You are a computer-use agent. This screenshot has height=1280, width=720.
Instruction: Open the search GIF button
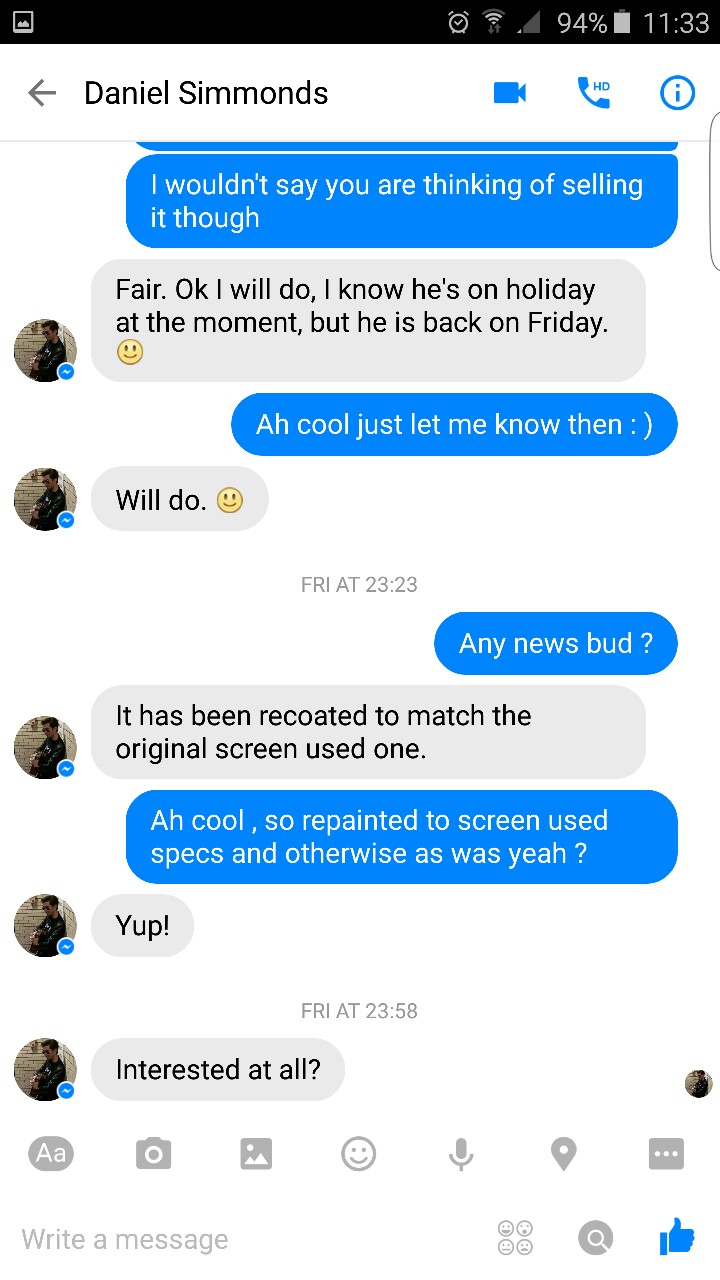tap(595, 1239)
